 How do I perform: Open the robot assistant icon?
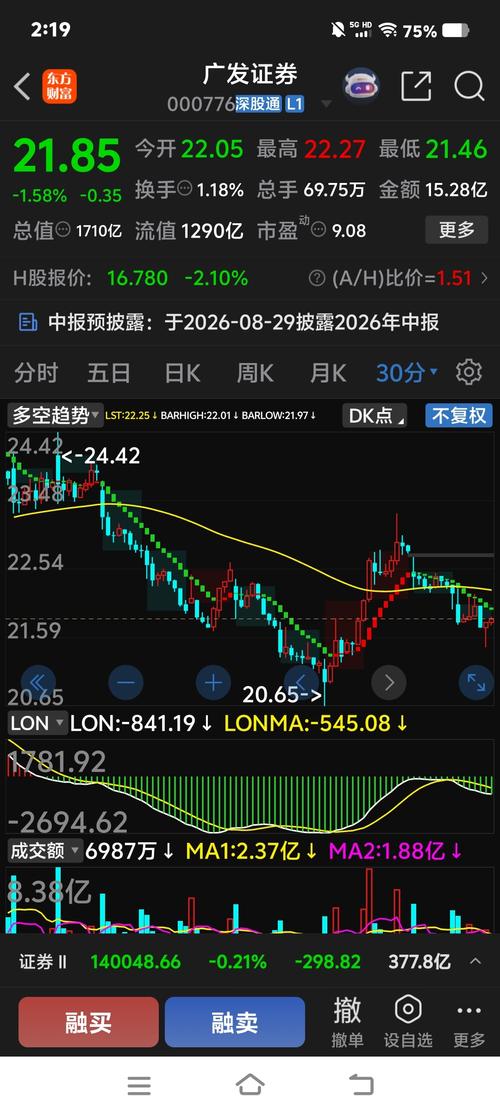coord(361,87)
